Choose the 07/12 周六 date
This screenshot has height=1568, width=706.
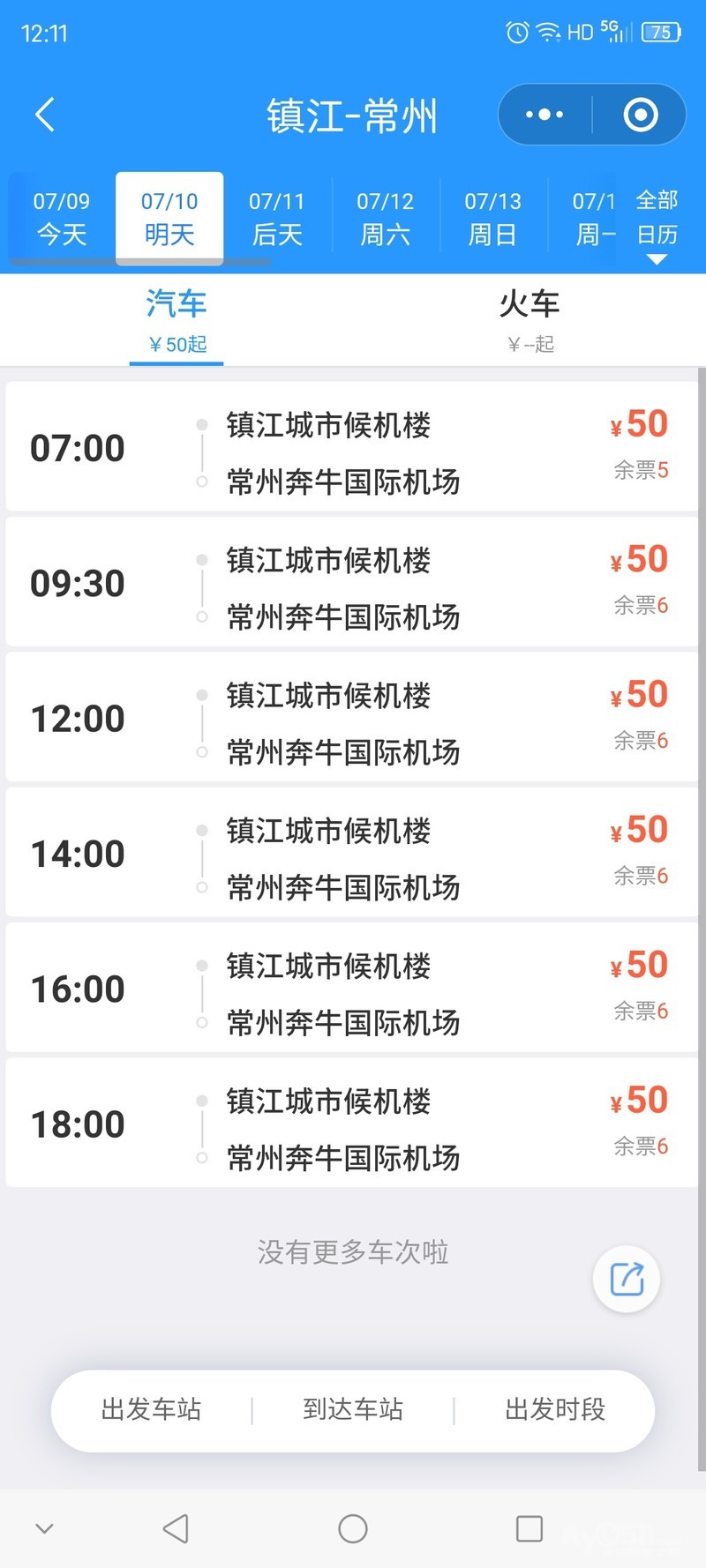point(386,219)
